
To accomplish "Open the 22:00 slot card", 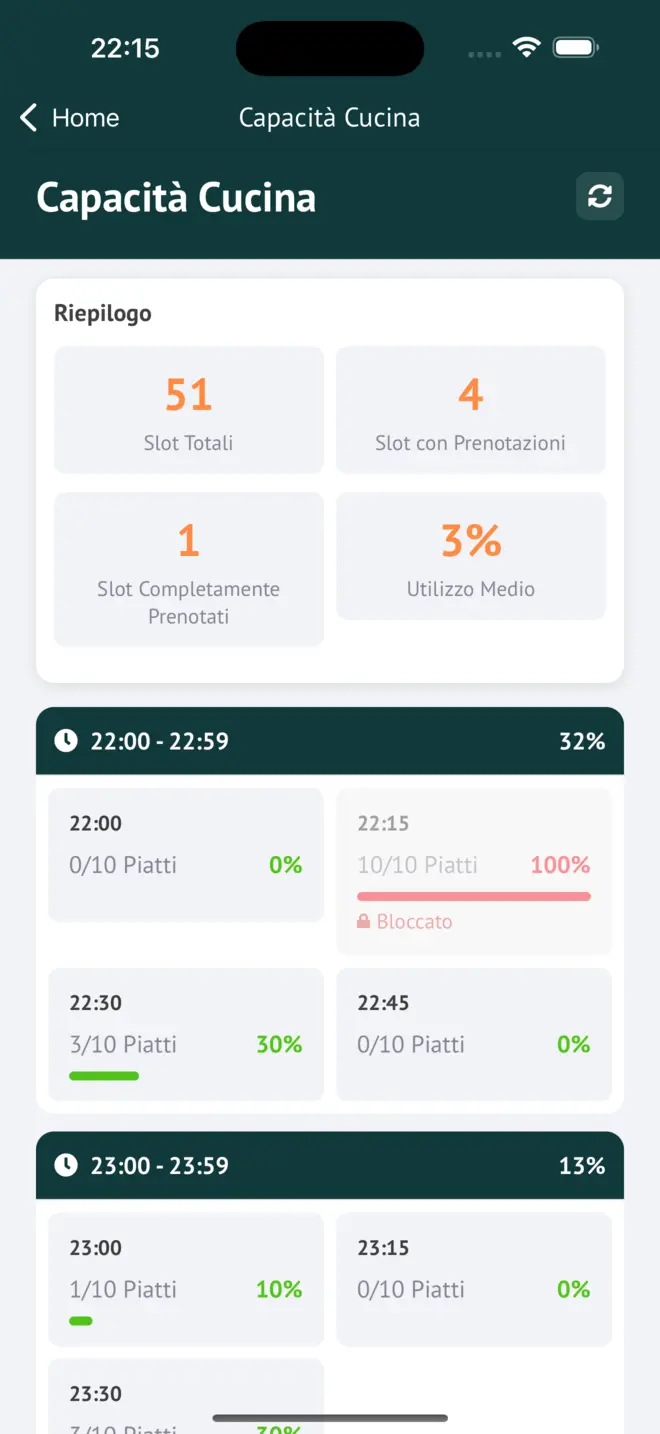I will pos(186,855).
